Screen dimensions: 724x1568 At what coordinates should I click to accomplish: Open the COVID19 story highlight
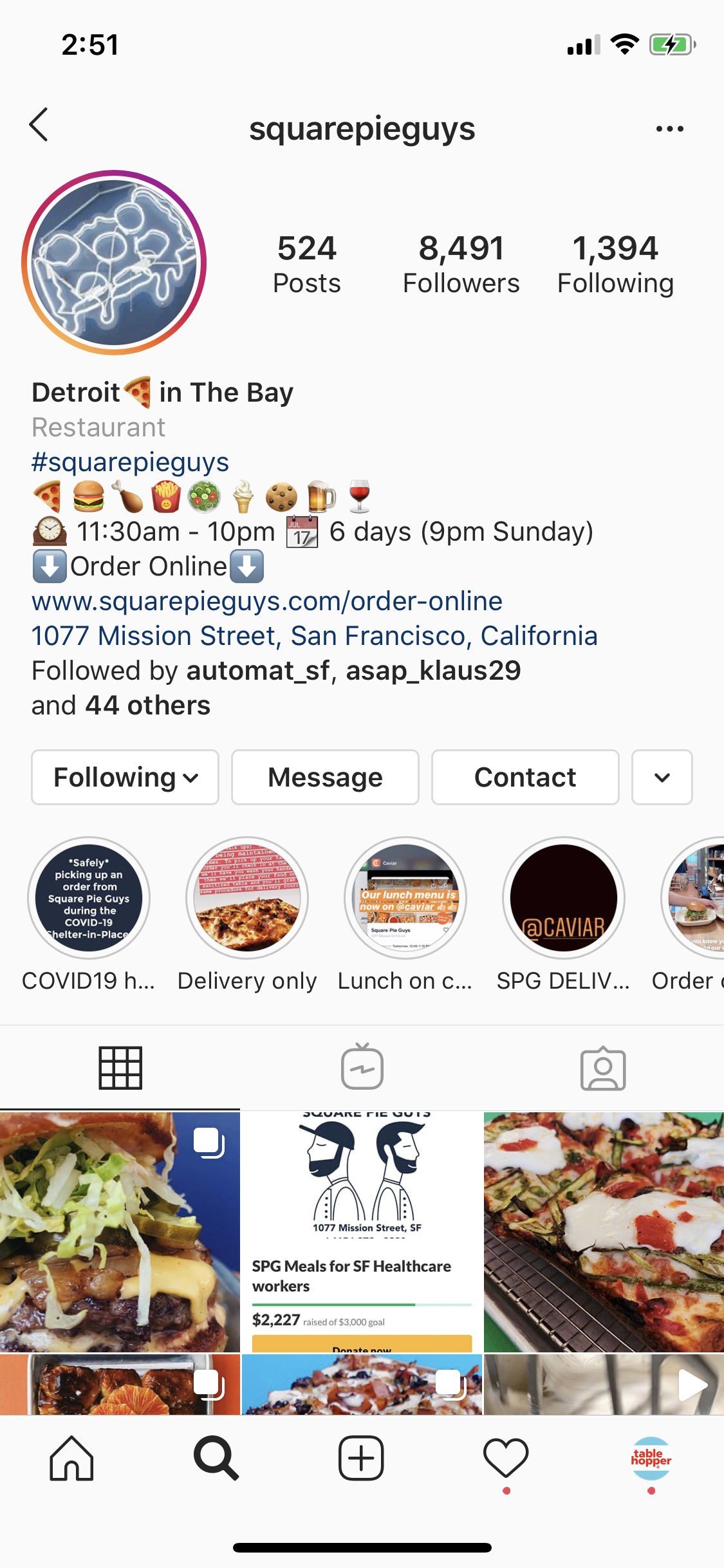(x=89, y=898)
